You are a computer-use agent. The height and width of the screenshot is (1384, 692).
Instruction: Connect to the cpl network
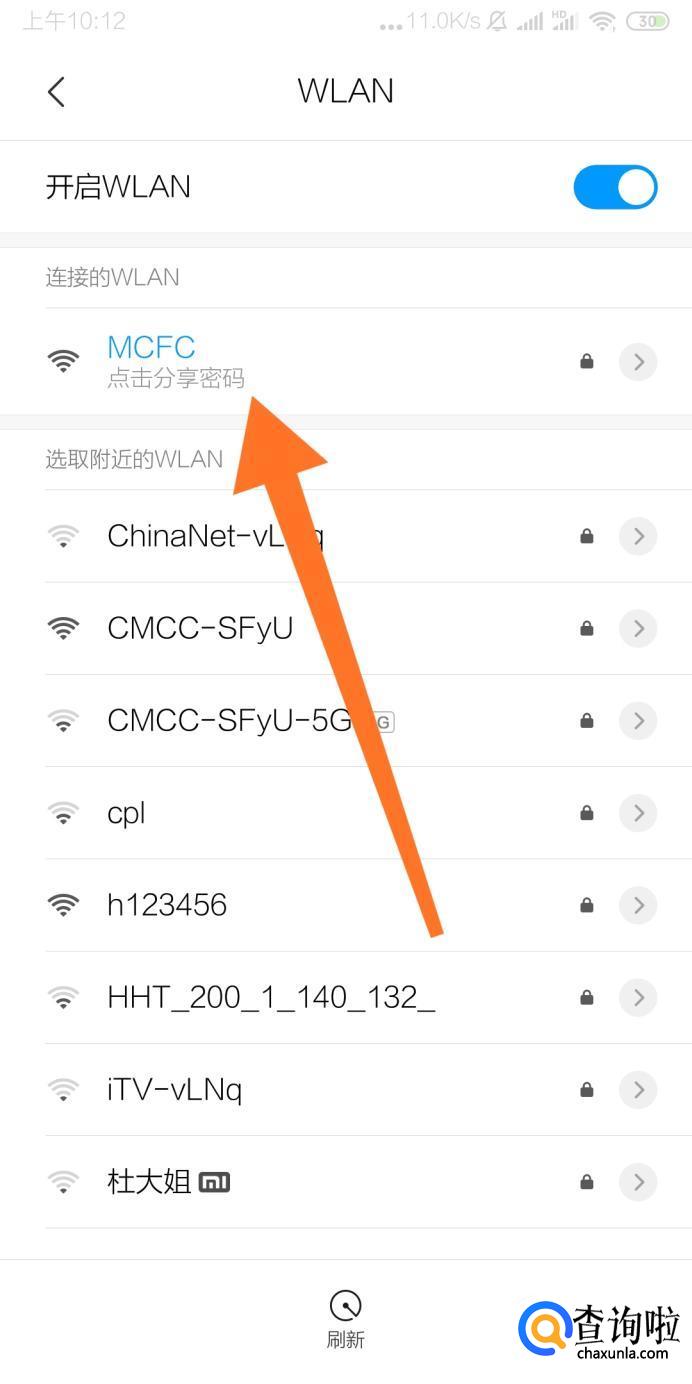(x=127, y=813)
